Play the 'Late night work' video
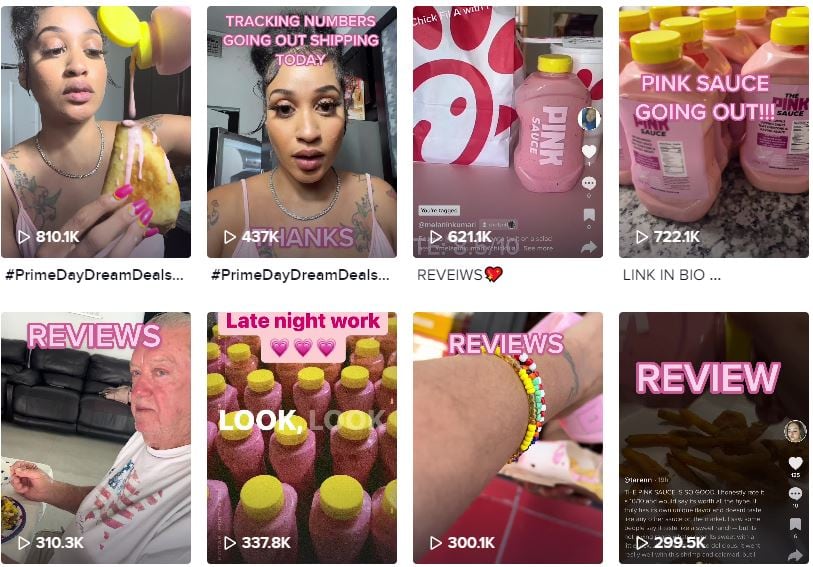This screenshot has width=813, height=567. [301, 438]
